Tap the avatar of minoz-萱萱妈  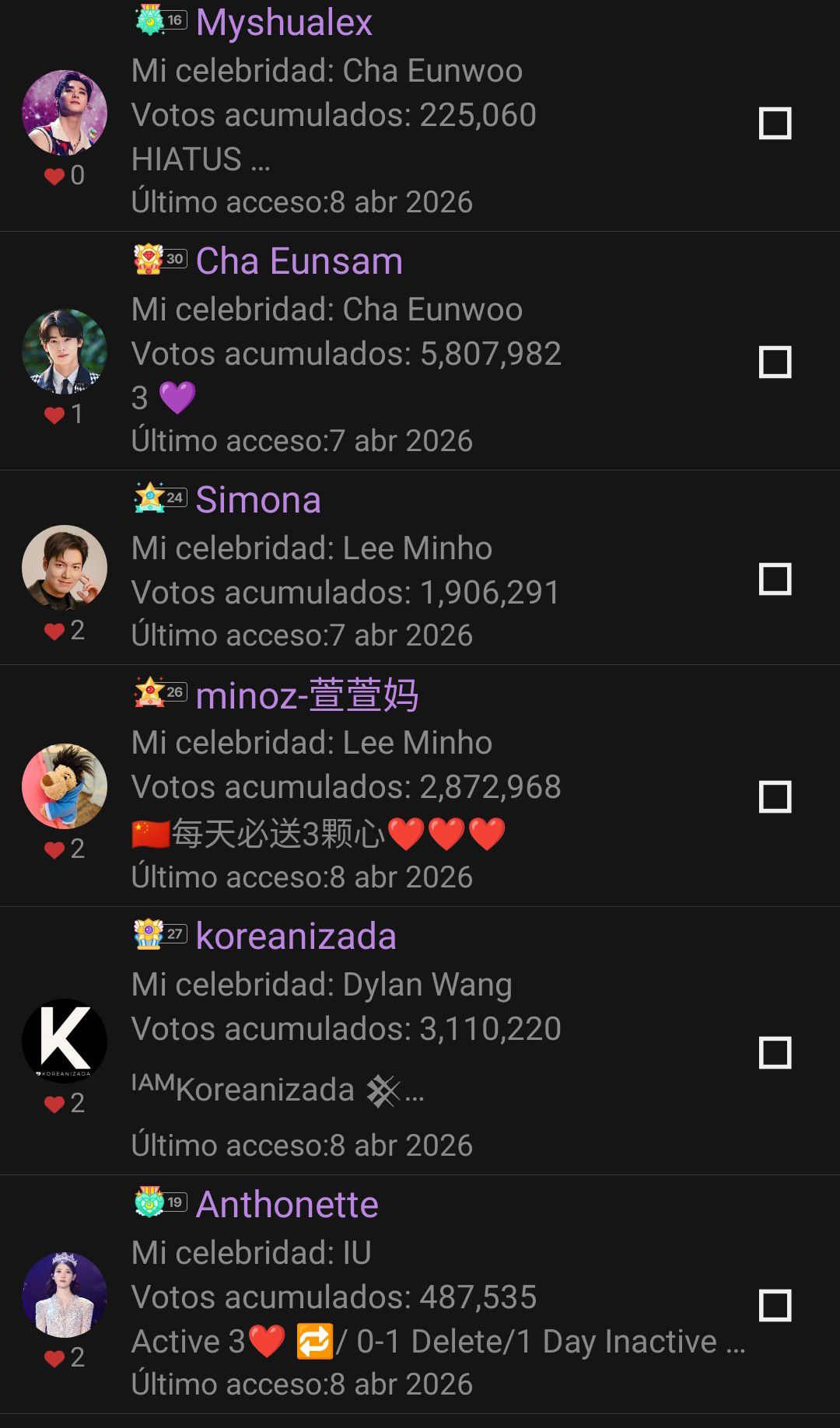[65, 786]
